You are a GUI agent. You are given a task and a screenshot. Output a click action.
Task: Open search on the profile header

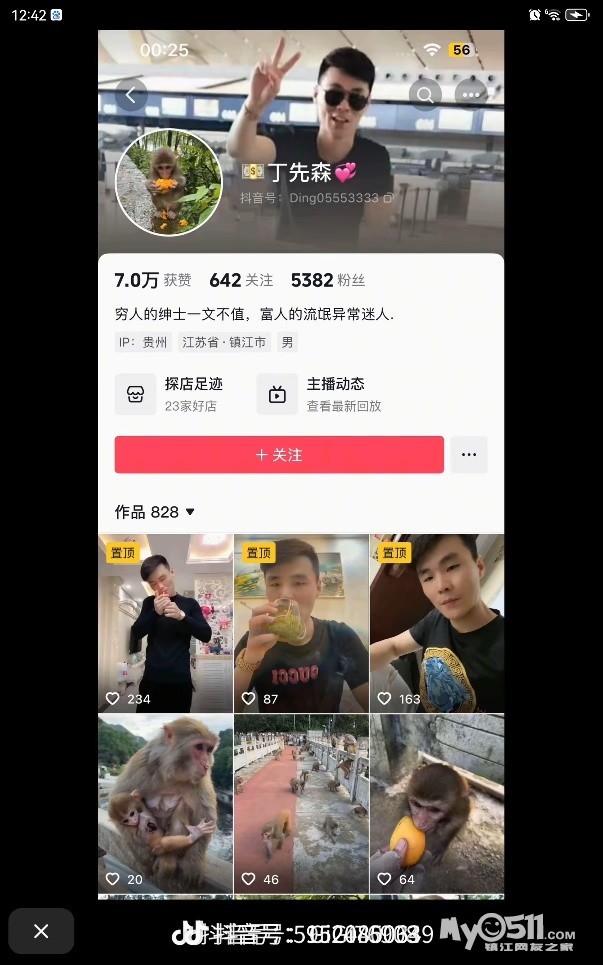tap(425, 95)
